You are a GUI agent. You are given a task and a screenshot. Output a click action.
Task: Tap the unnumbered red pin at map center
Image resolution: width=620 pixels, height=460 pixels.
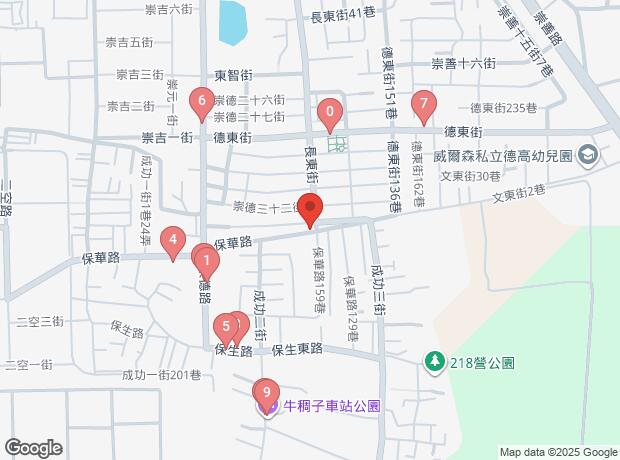click(310, 208)
